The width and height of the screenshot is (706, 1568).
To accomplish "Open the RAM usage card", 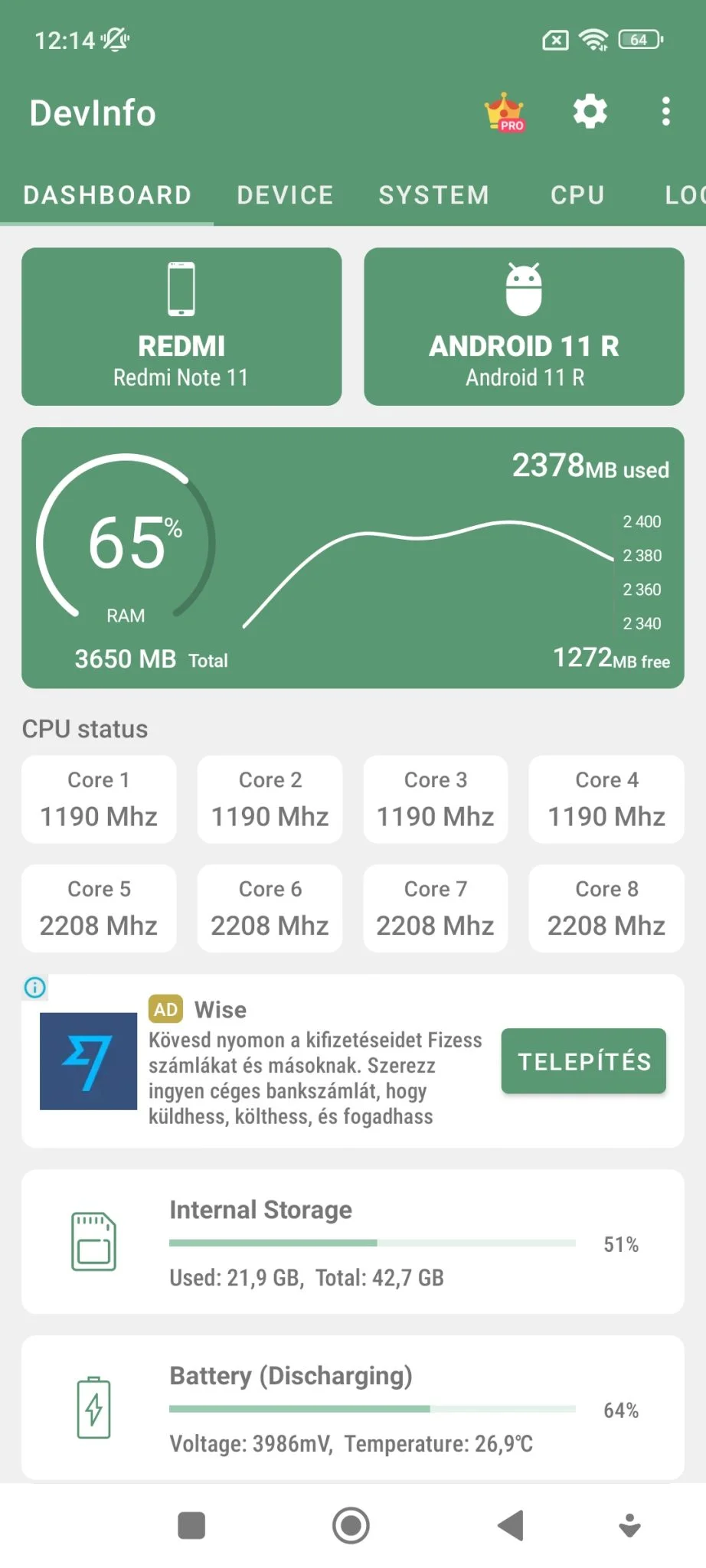I will 352,557.
